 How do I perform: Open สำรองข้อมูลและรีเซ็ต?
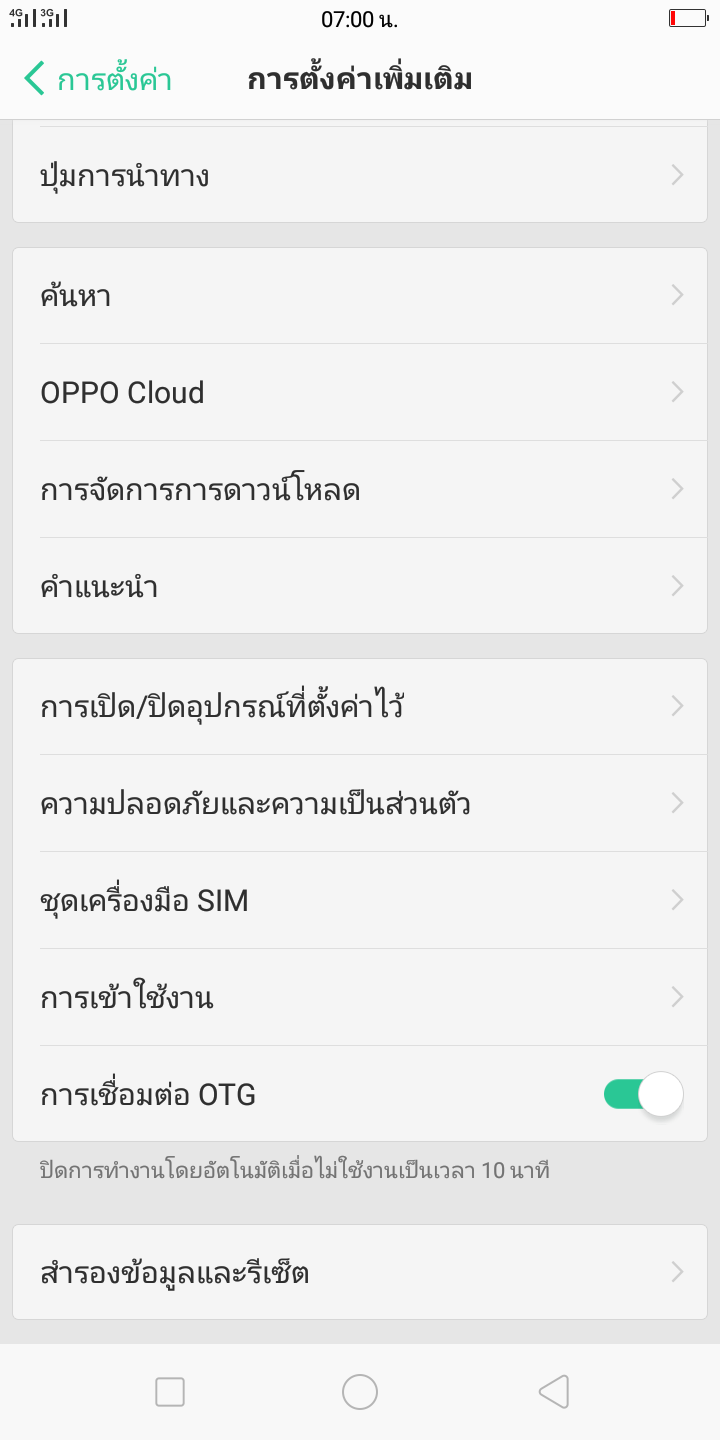coord(360,1273)
